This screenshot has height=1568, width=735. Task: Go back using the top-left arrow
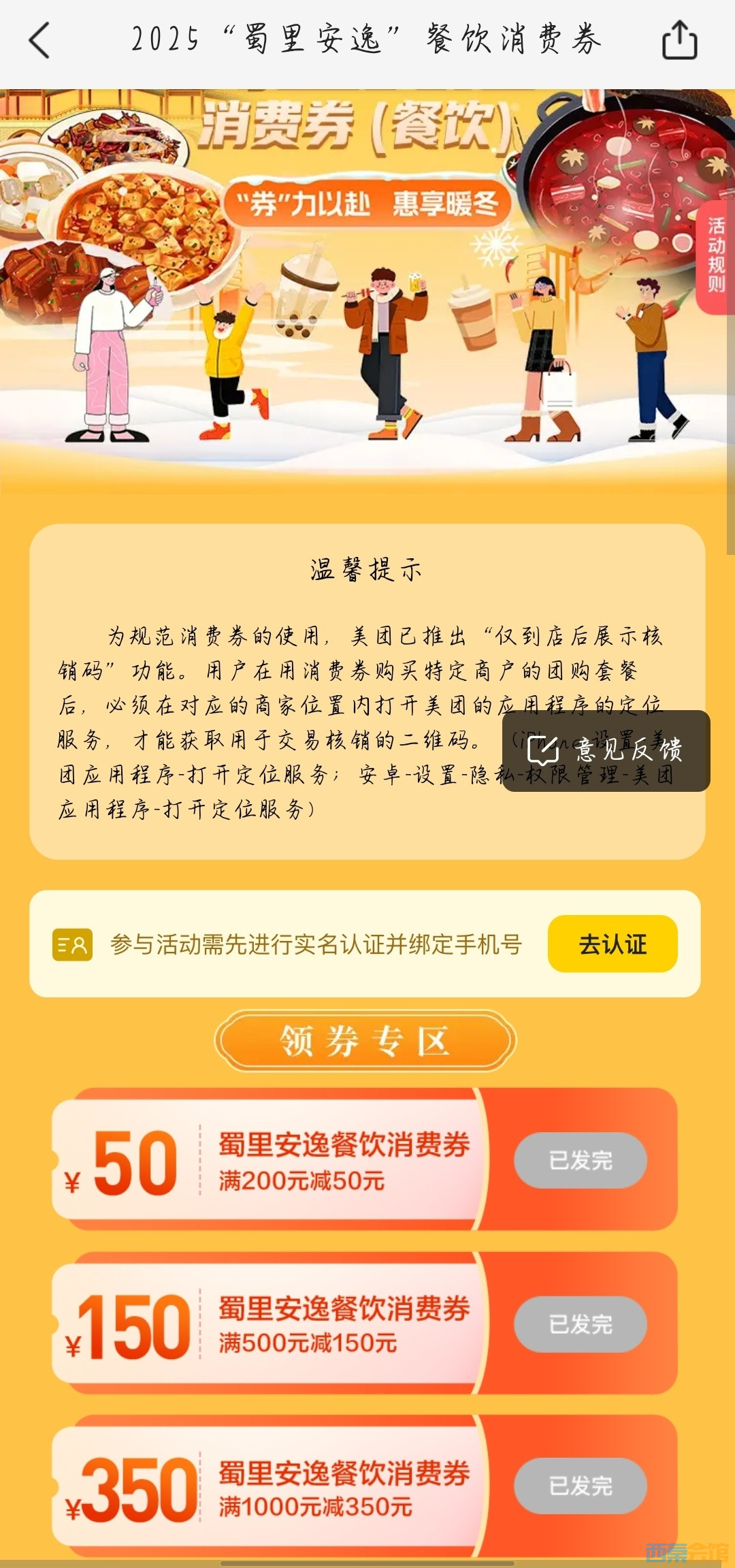point(39,40)
